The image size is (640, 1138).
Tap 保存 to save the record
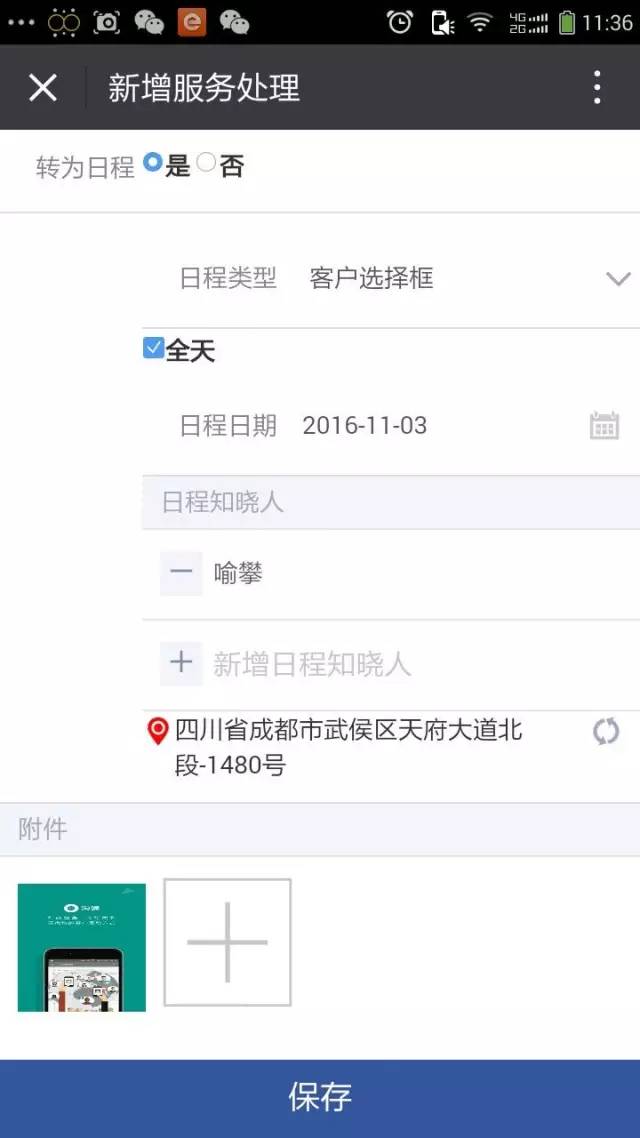click(320, 1097)
